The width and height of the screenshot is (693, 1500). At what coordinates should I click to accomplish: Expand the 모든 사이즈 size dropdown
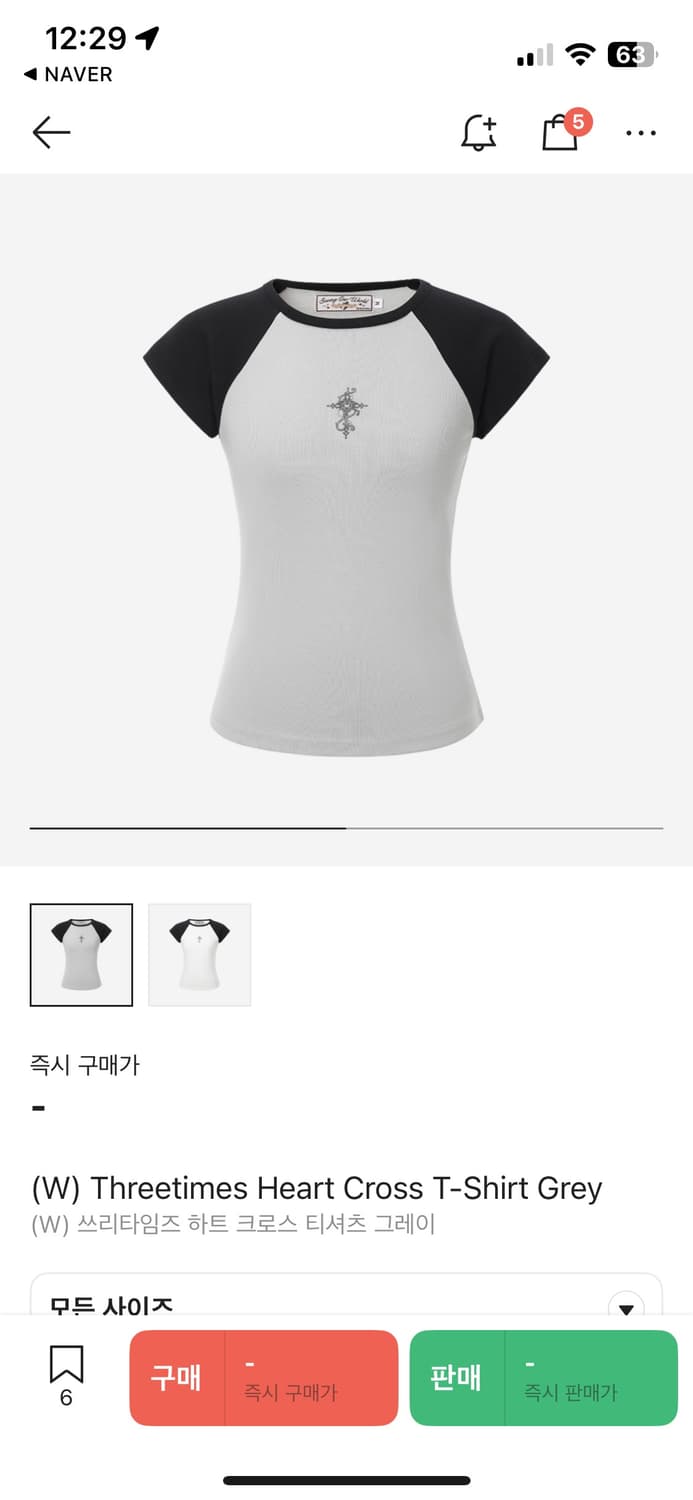coord(626,1307)
